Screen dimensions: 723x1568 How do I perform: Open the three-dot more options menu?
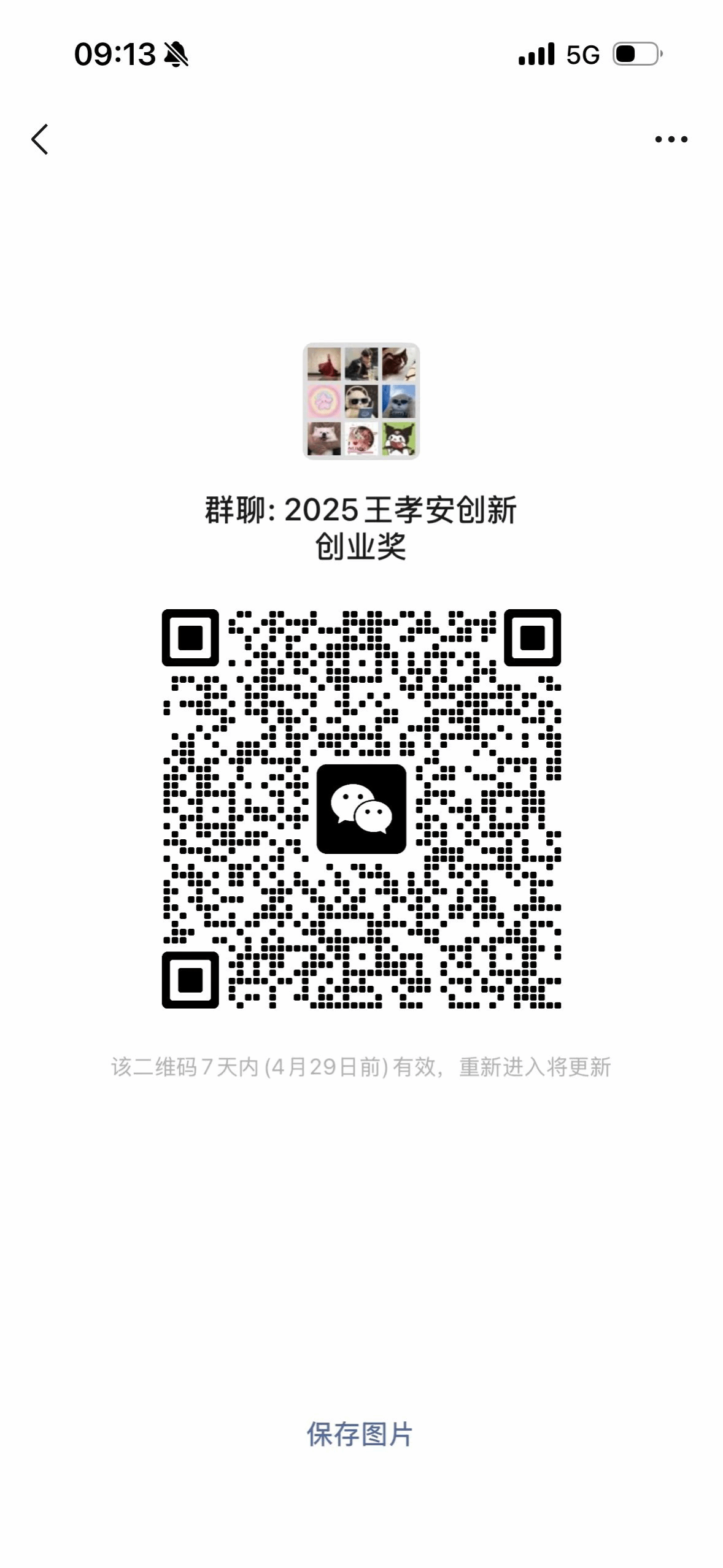pos(671,139)
